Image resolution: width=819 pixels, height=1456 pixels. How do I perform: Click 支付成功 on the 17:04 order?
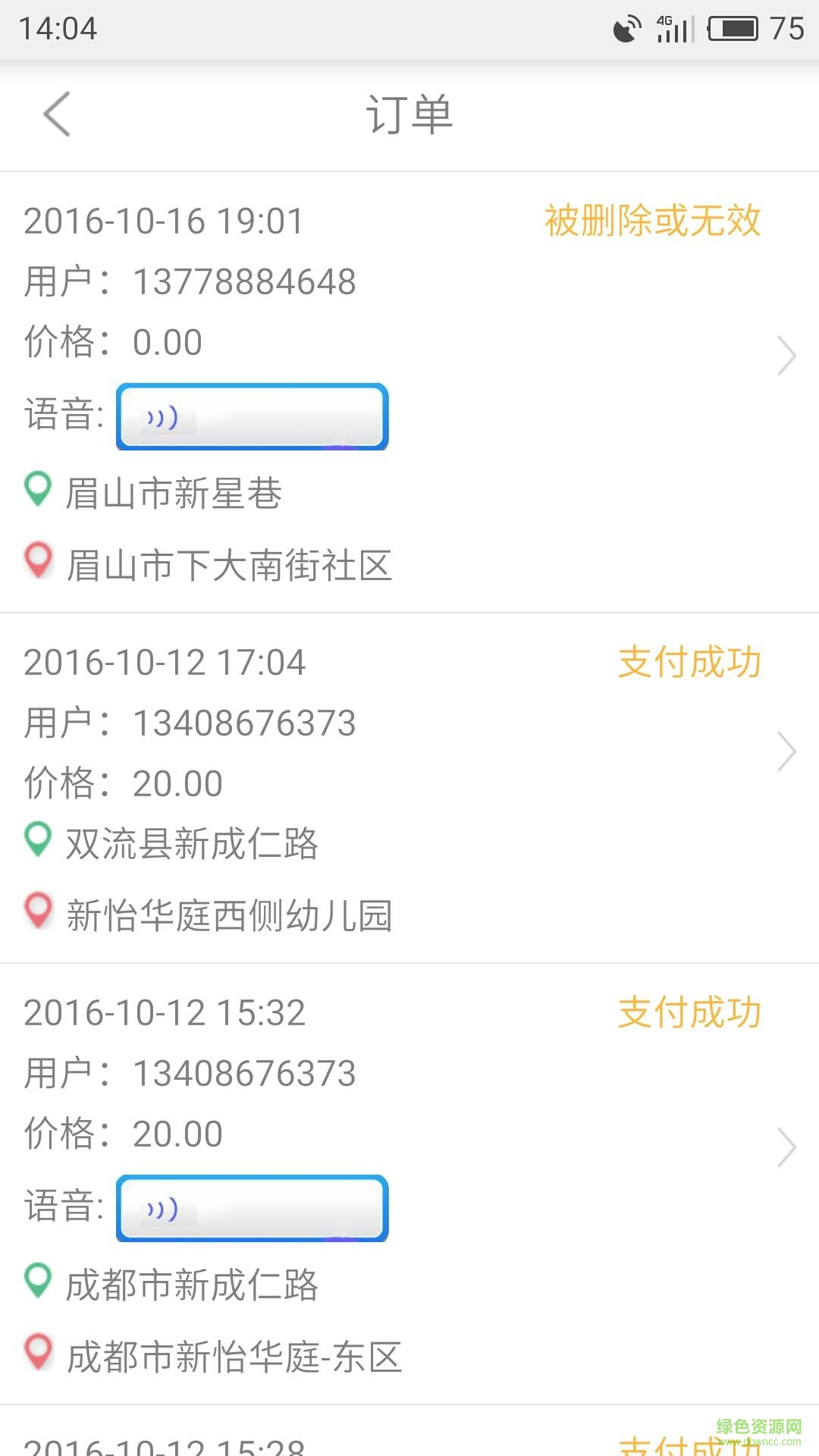point(689,661)
